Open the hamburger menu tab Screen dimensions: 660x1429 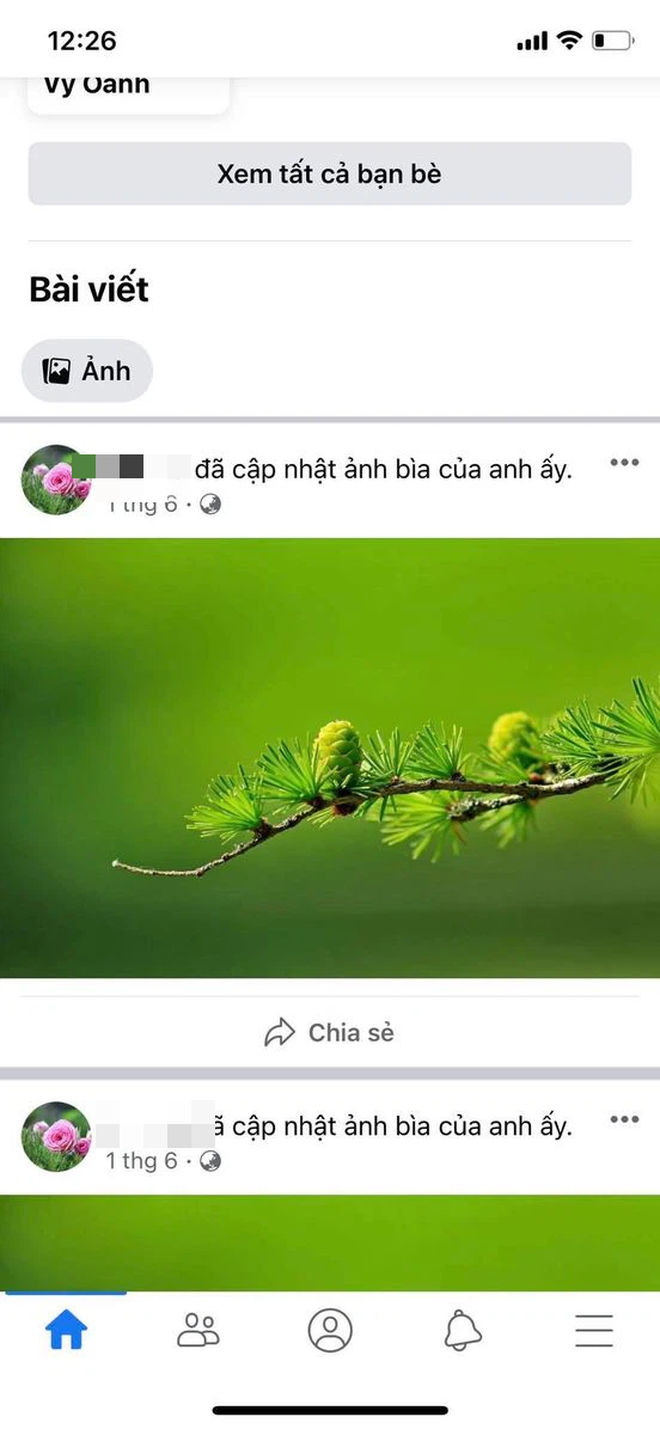594,1331
